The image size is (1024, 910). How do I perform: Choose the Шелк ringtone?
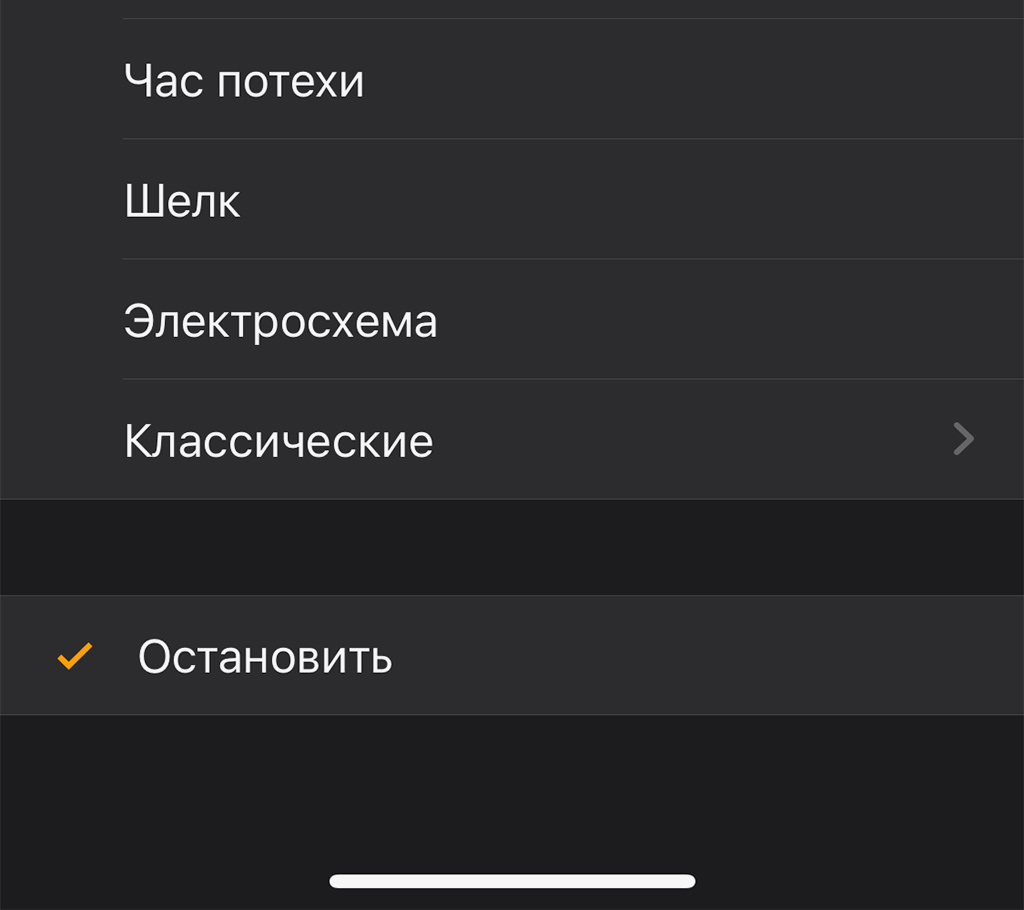(183, 201)
